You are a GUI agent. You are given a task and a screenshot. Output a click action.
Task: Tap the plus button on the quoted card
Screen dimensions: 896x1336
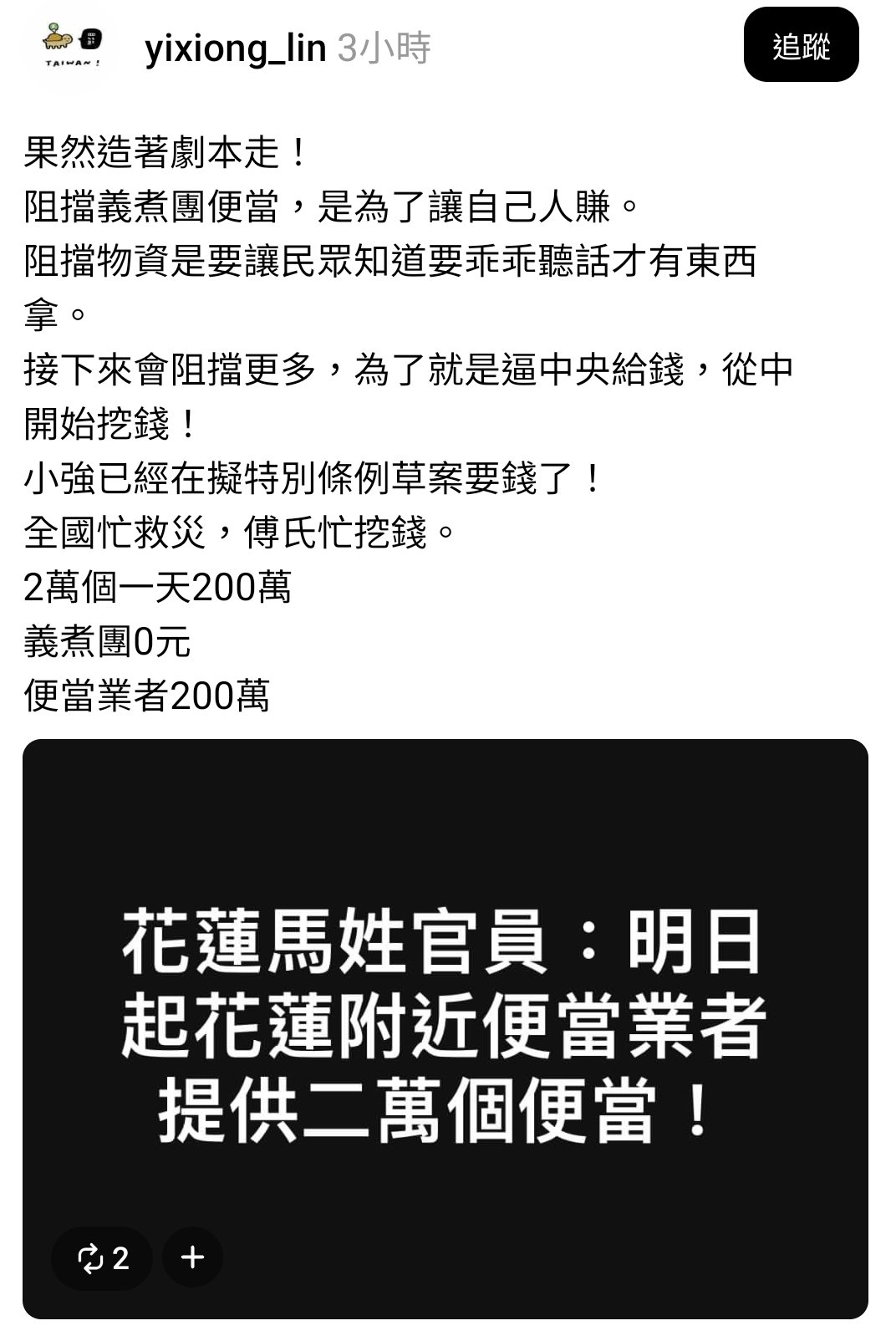(192, 1257)
